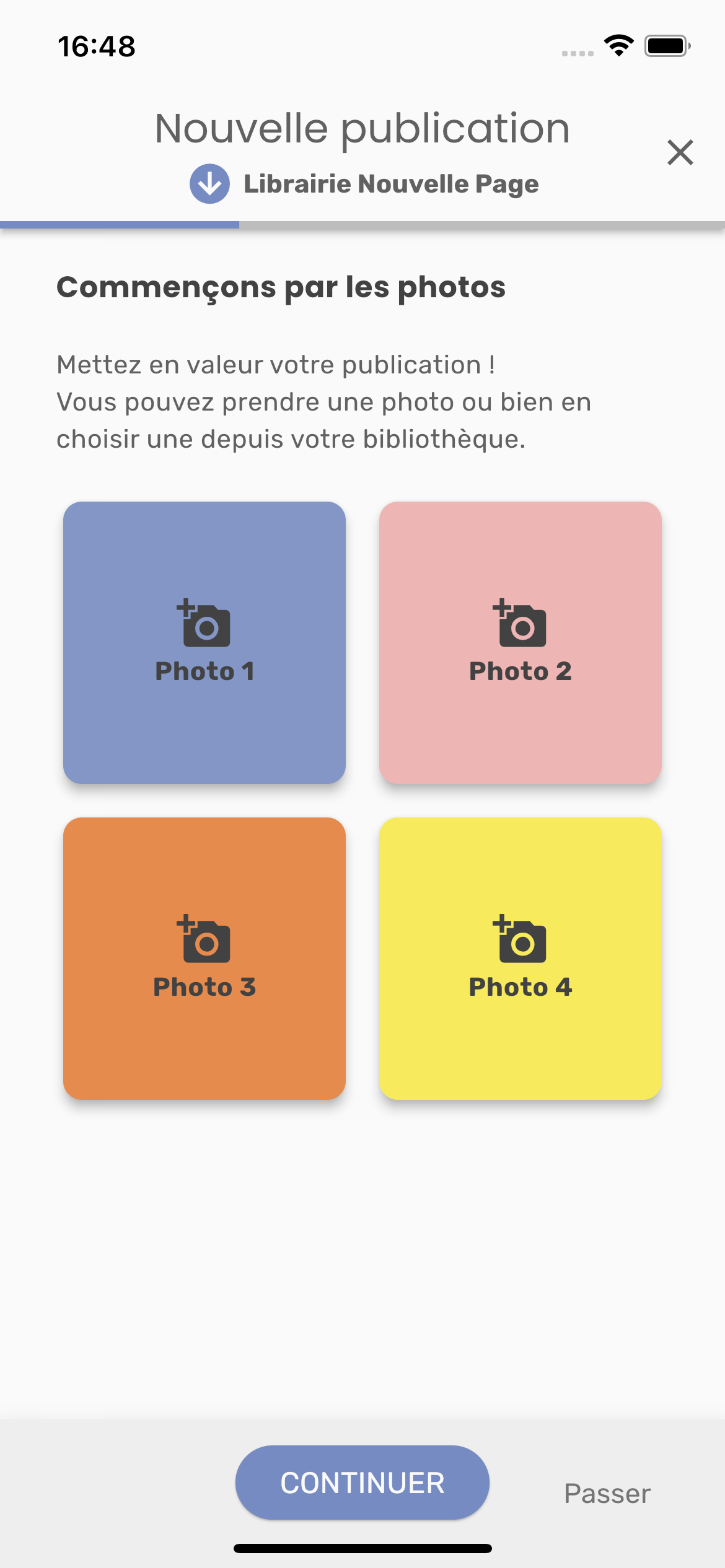725x1568 pixels.
Task: Choose the orange Photo 3 slot
Action: coord(204,958)
